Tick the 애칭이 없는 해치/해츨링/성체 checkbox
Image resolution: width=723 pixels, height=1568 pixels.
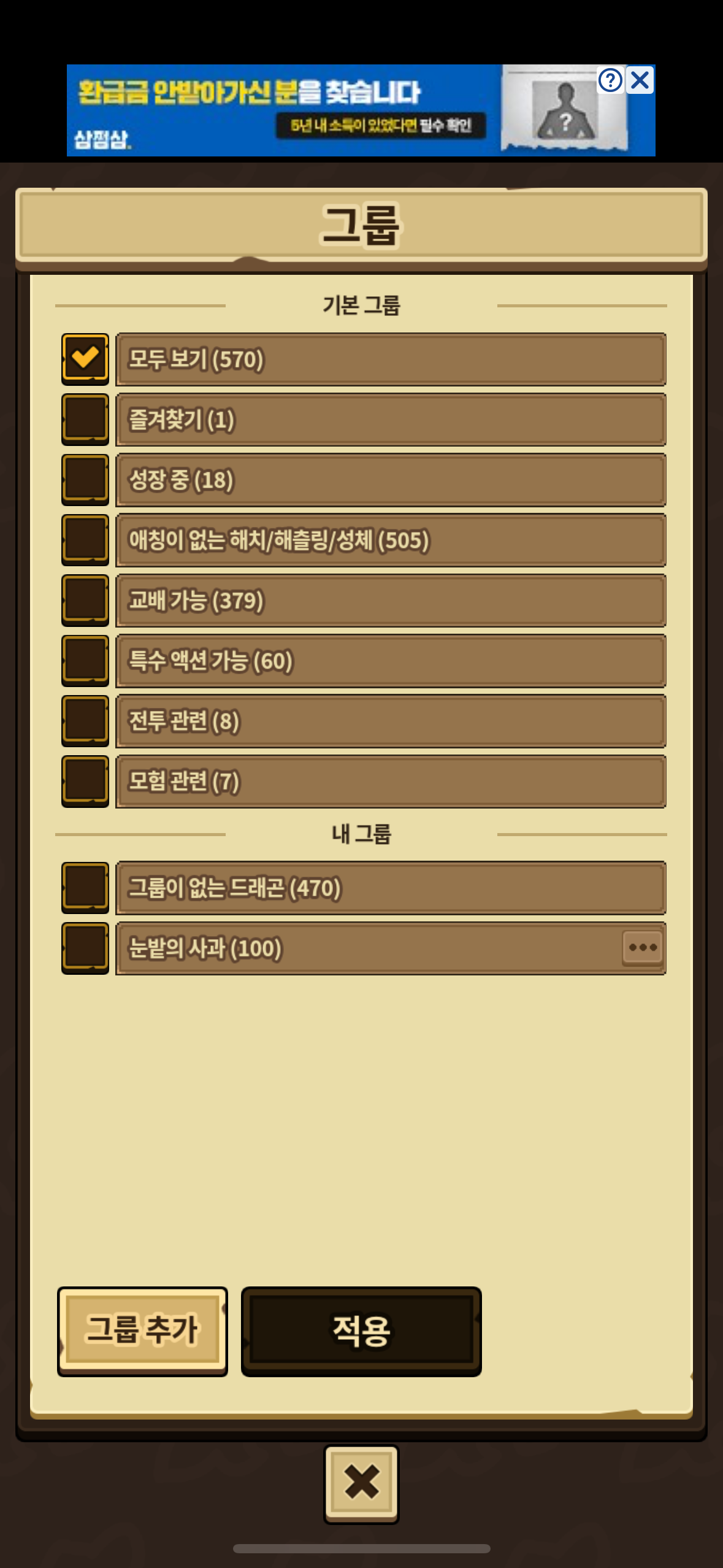tap(85, 540)
